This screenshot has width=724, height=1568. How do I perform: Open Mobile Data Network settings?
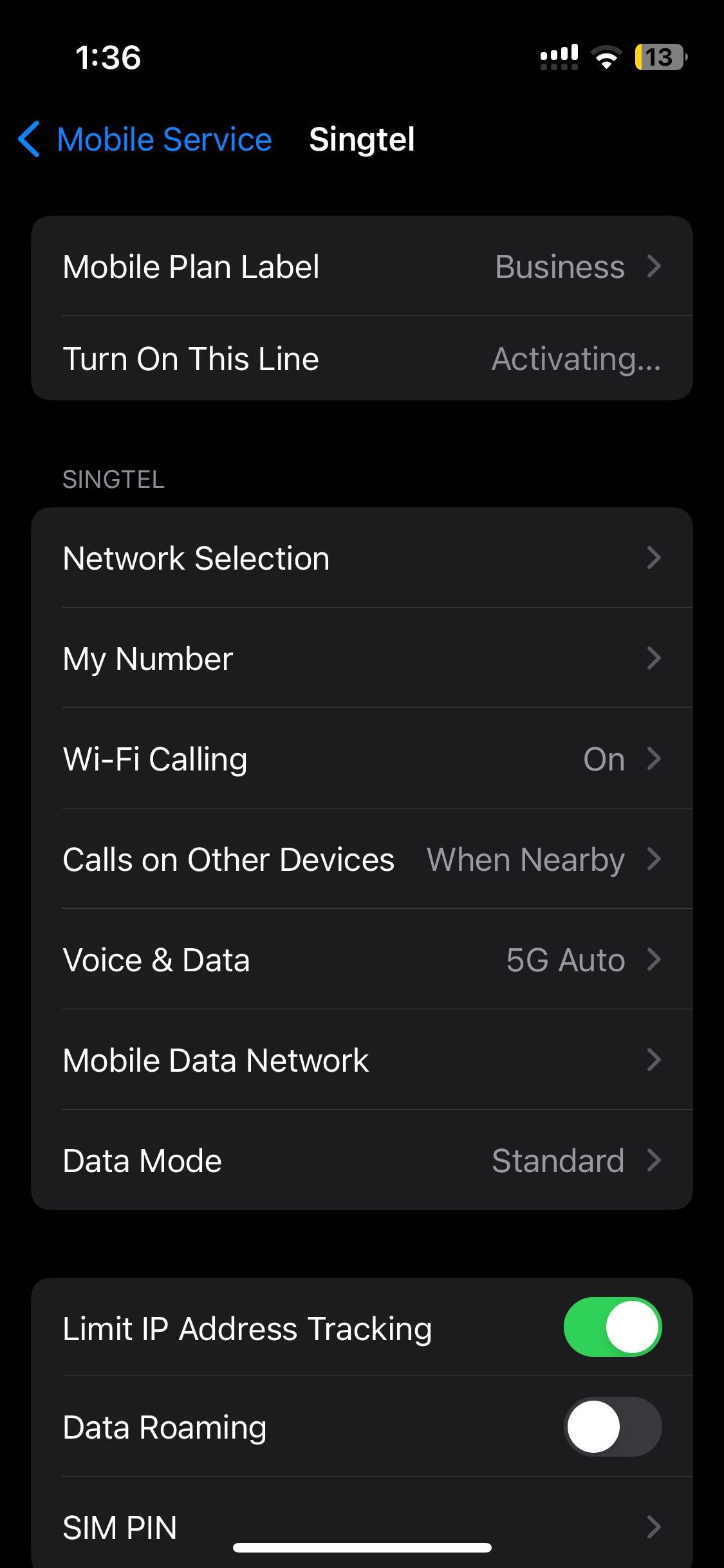(362, 1060)
